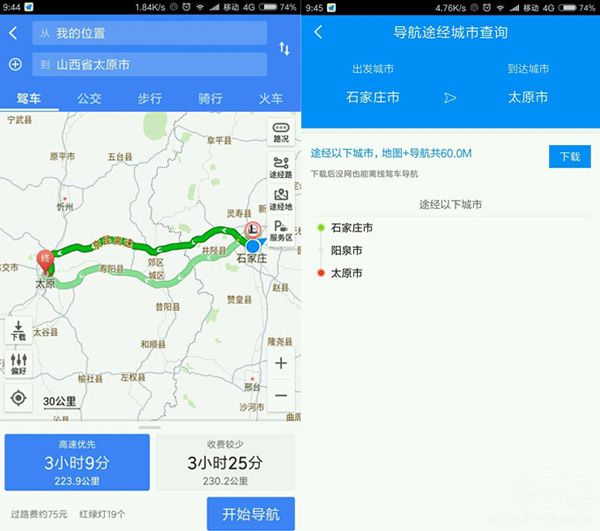Go back from the route planning screen

click(x=13, y=33)
